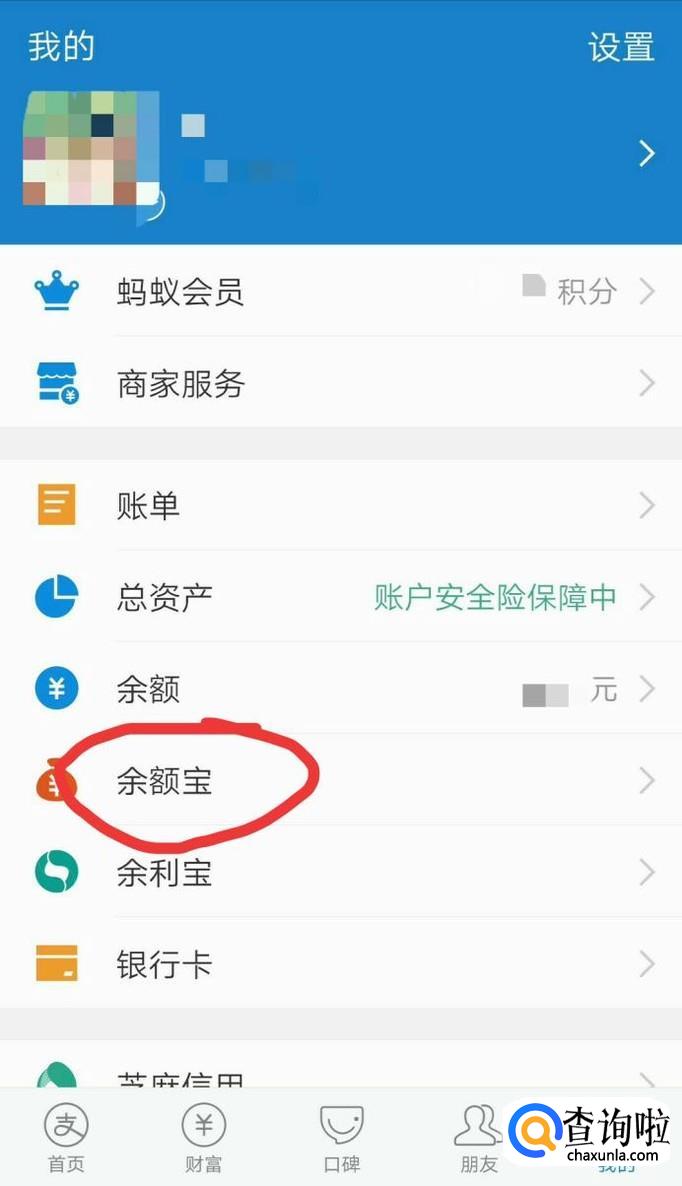This screenshot has width=682, height=1186.
Task: Open 余额 balance row
Action: click(341, 689)
